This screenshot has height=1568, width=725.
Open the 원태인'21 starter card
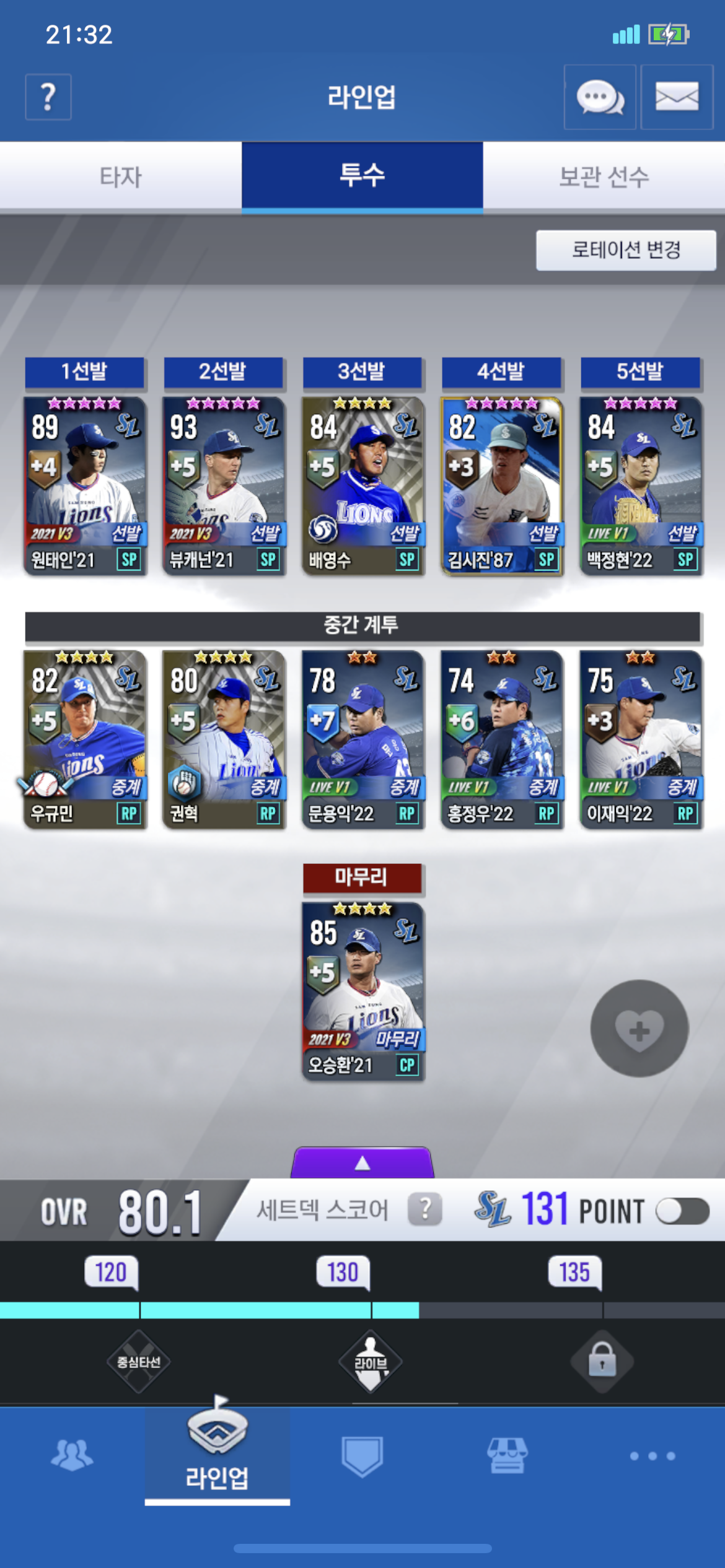pyautogui.click(x=85, y=486)
